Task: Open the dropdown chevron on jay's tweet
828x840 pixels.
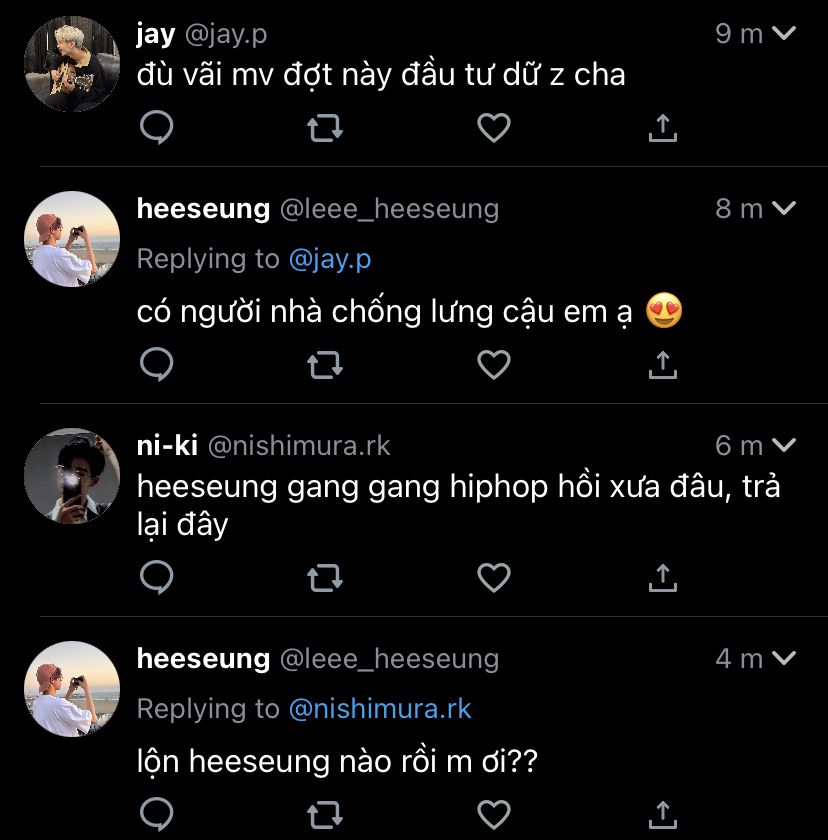Action: [785, 33]
